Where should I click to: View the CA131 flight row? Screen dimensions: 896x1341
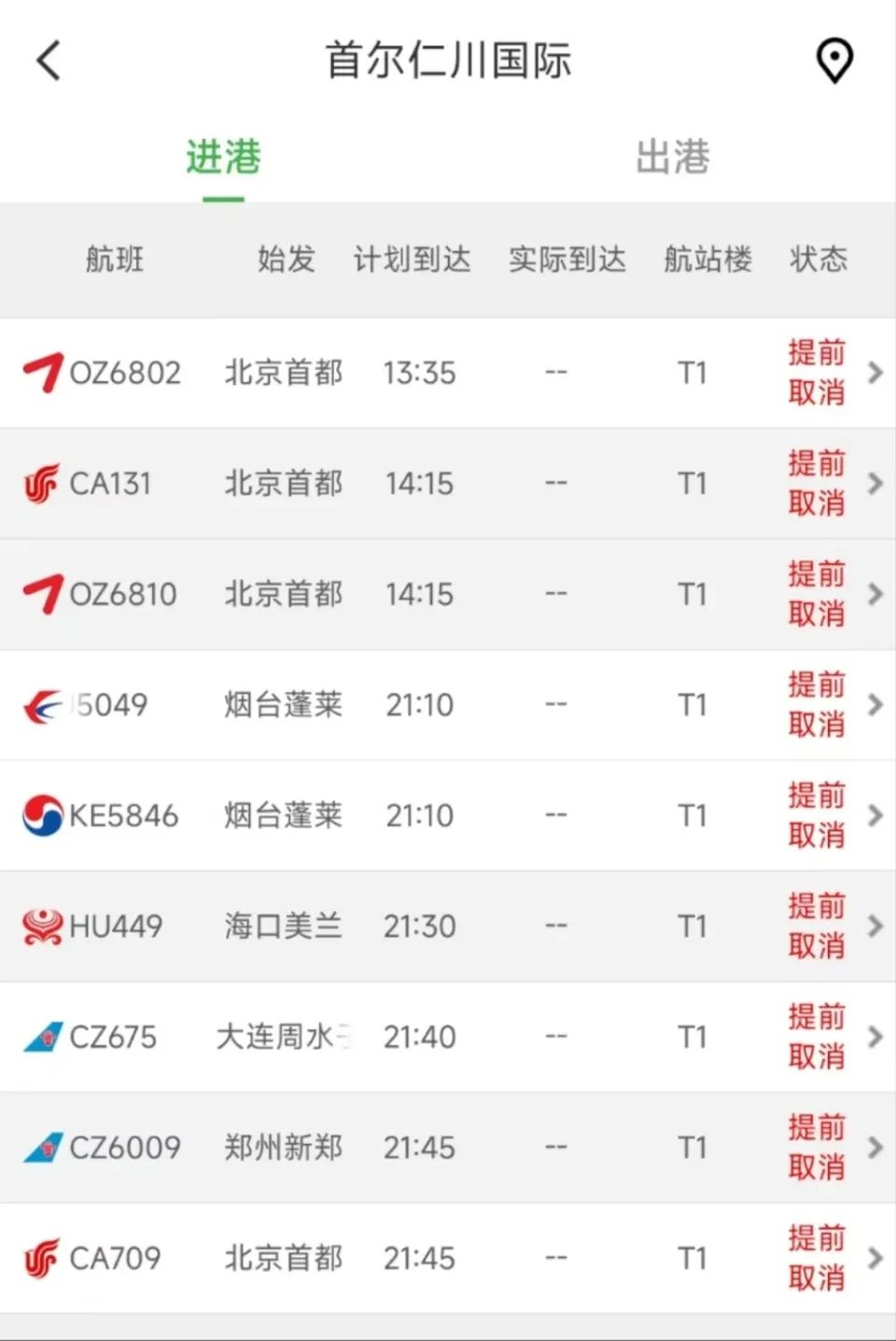pos(448,484)
